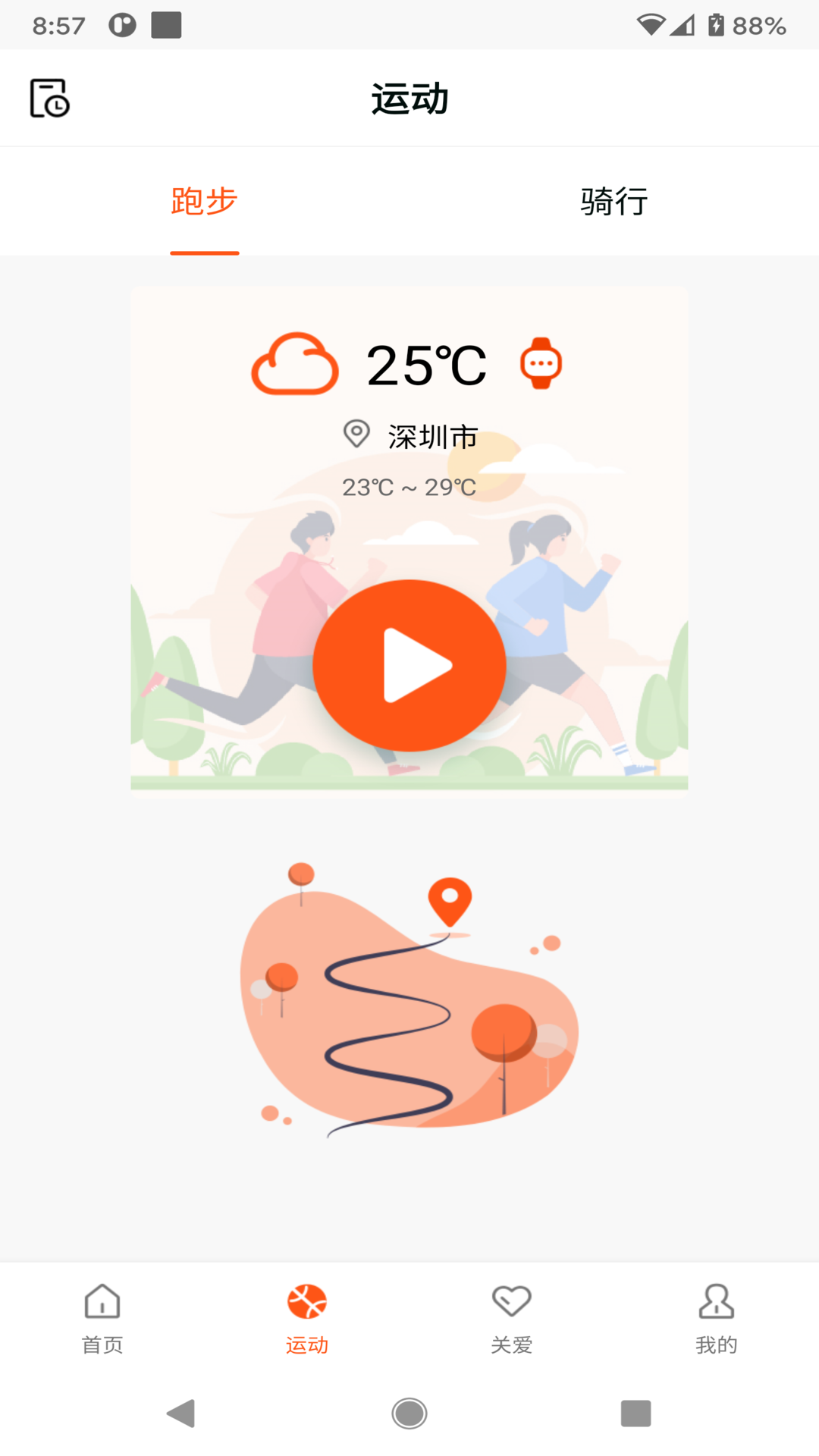Image resolution: width=819 pixels, height=1456 pixels.
Task: Switch to the 骑行 tab
Action: (613, 201)
